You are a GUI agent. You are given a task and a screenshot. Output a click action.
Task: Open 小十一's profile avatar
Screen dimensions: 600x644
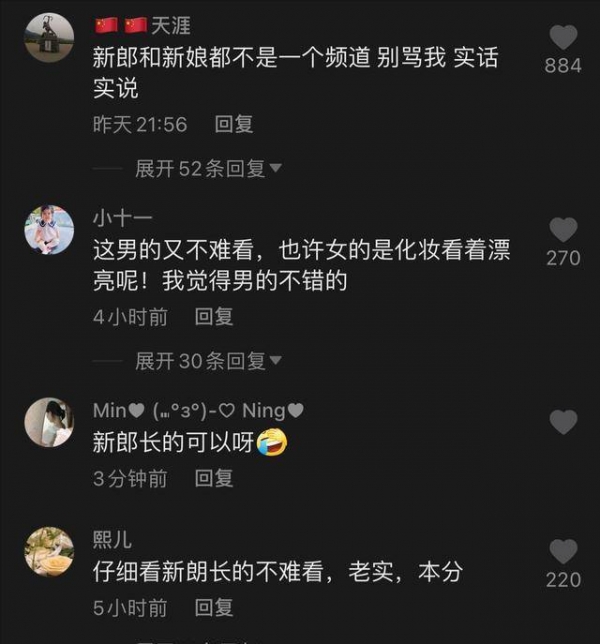coord(48,230)
